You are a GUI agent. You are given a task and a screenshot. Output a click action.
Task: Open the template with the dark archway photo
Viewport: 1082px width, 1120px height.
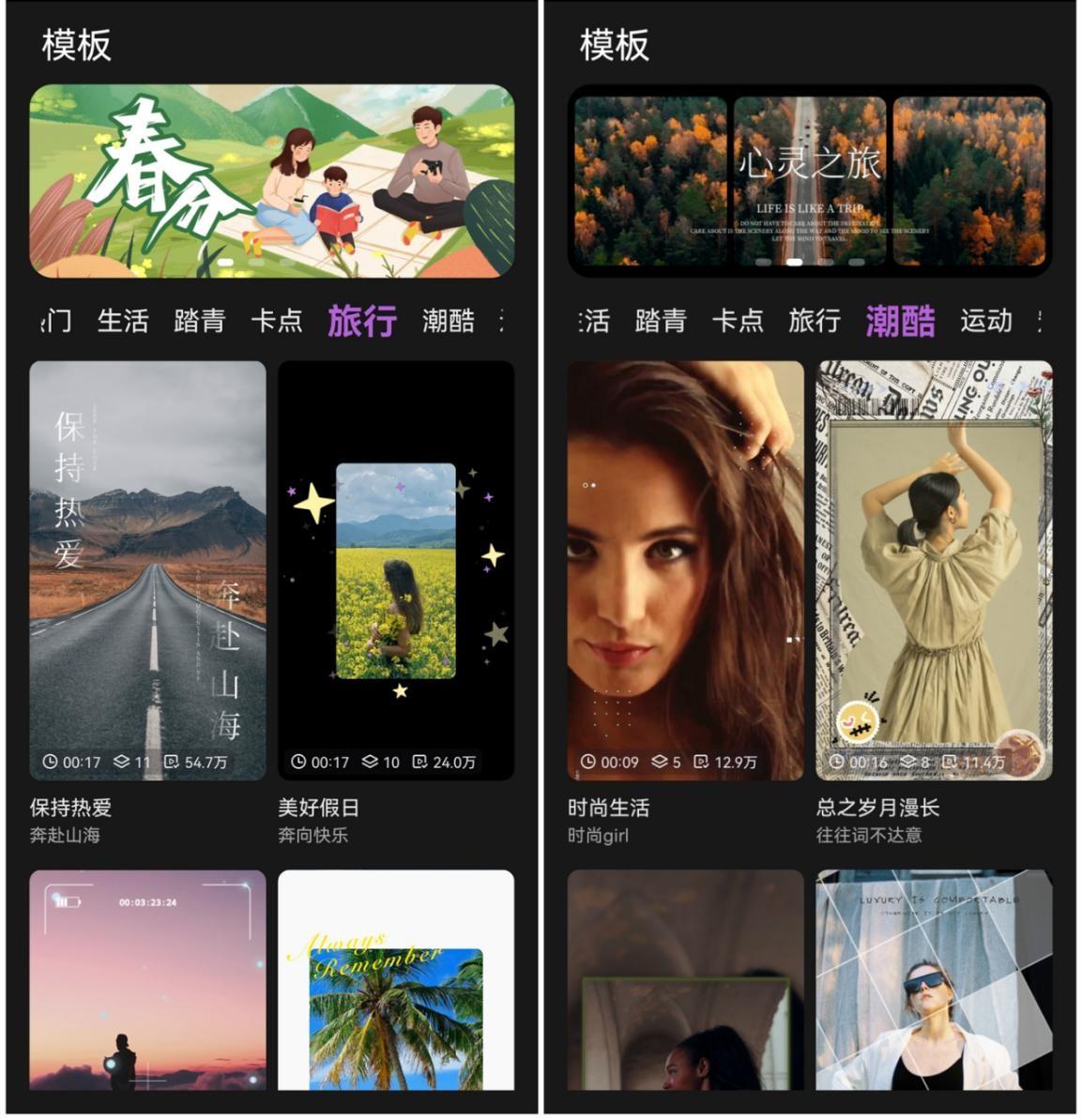[685, 979]
